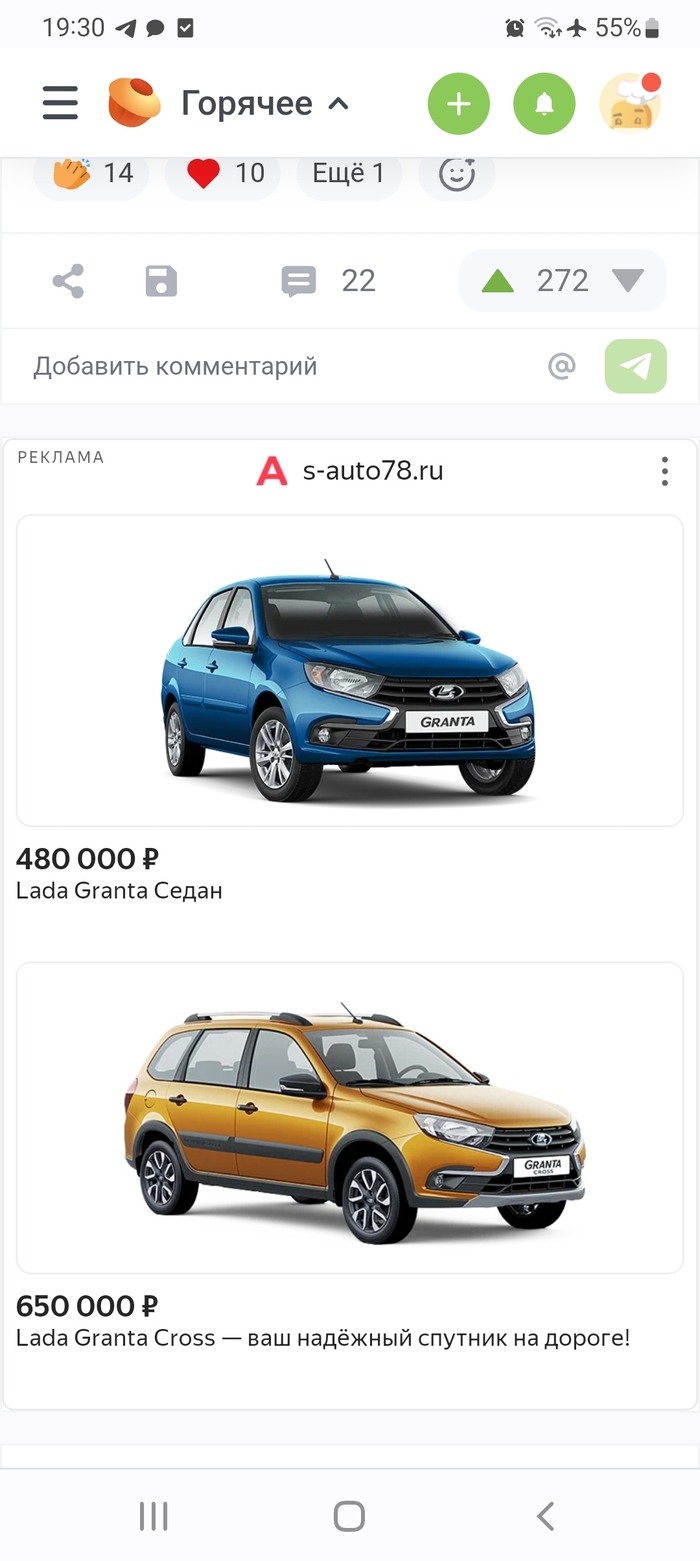This screenshot has width=700, height=1561.
Task: Open the ad overflow menu
Action: click(664, 471)
